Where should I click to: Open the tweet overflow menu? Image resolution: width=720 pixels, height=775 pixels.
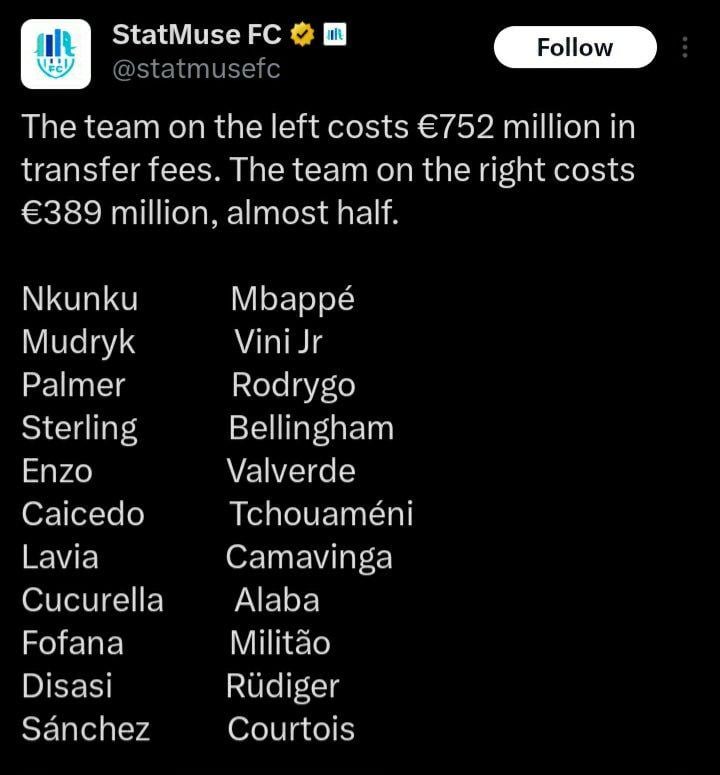click(x=685, y=47)
